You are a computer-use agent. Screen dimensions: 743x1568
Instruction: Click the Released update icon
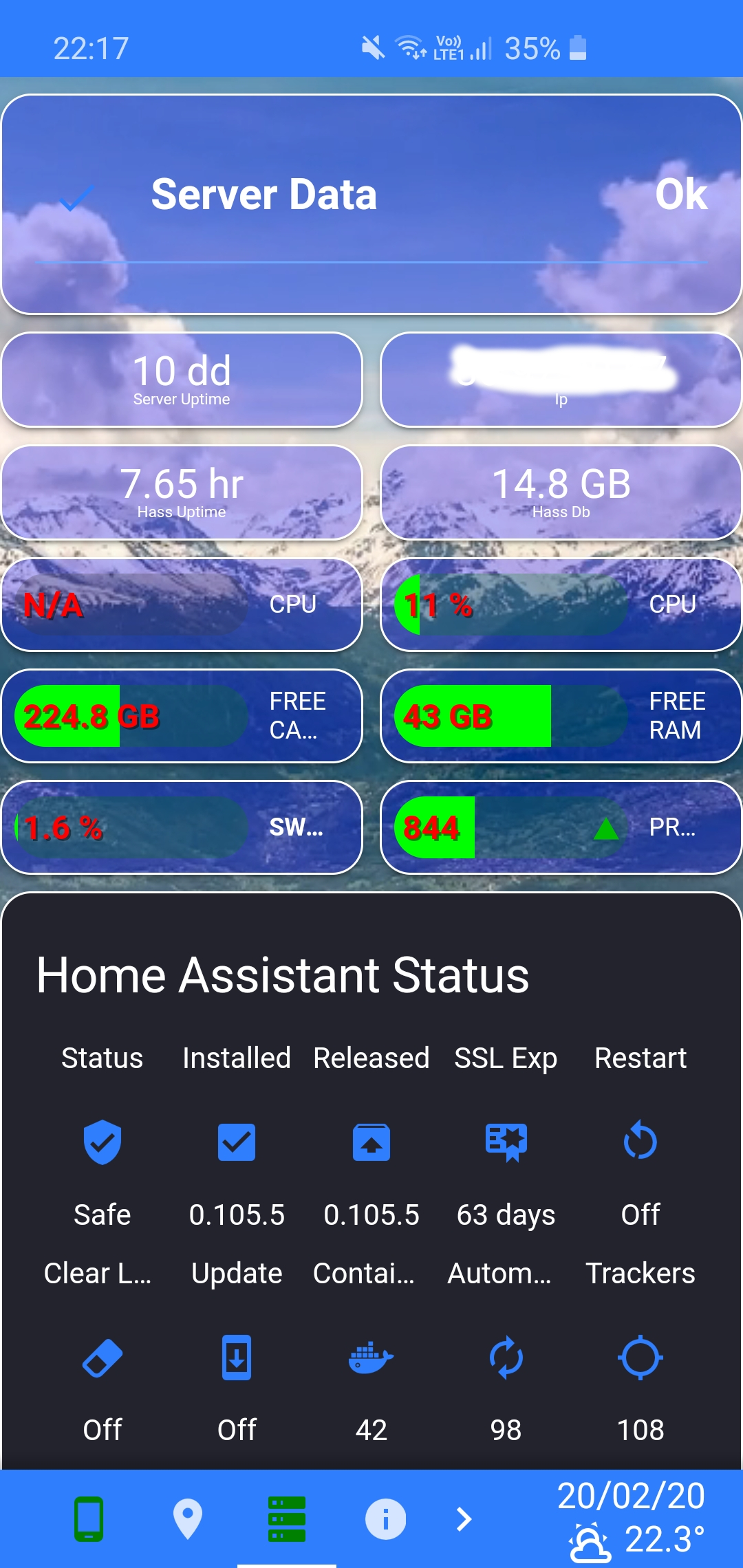tap(371, 1143)
